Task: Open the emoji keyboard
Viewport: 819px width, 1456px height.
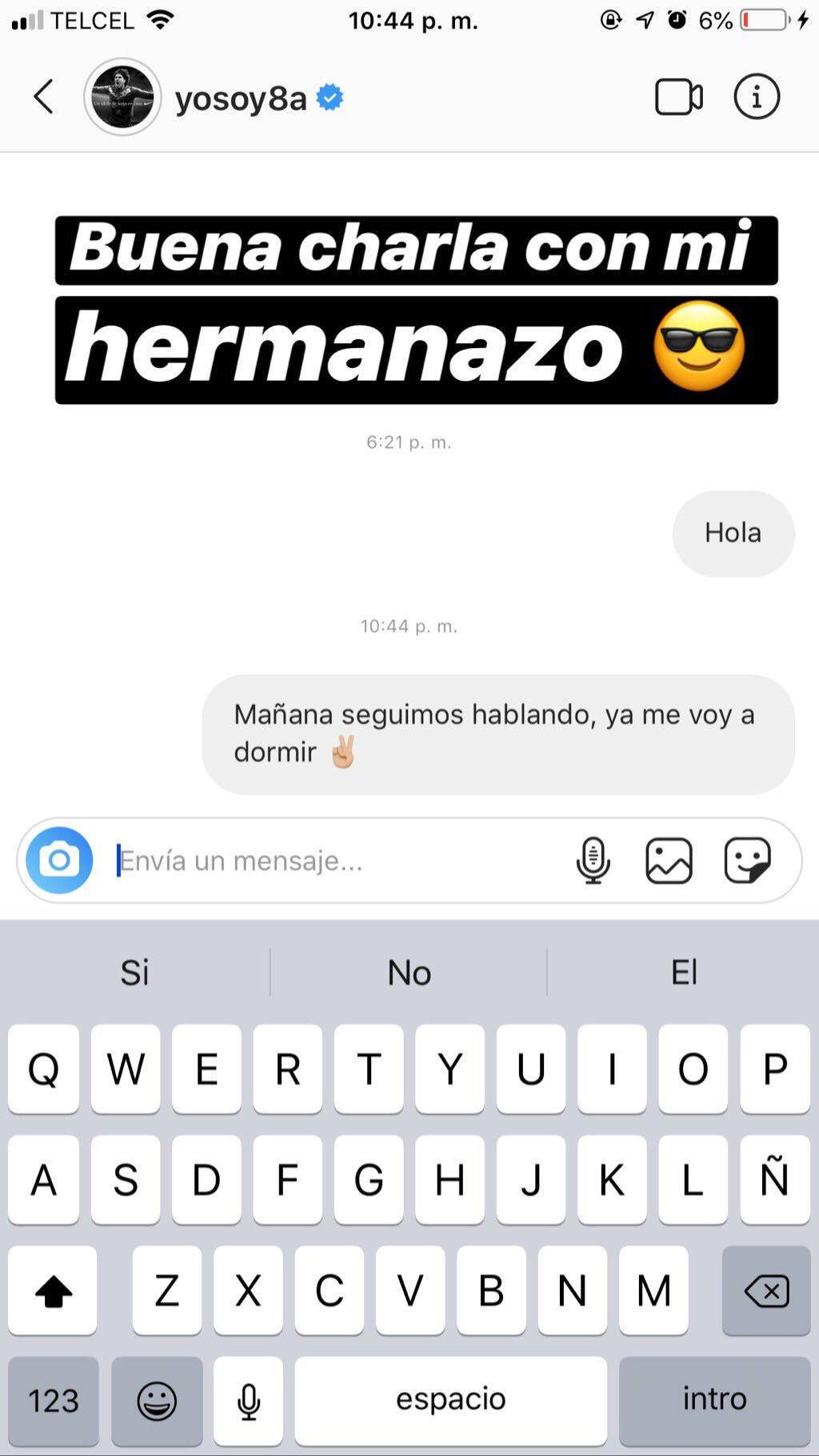Action: (157, 1400)
